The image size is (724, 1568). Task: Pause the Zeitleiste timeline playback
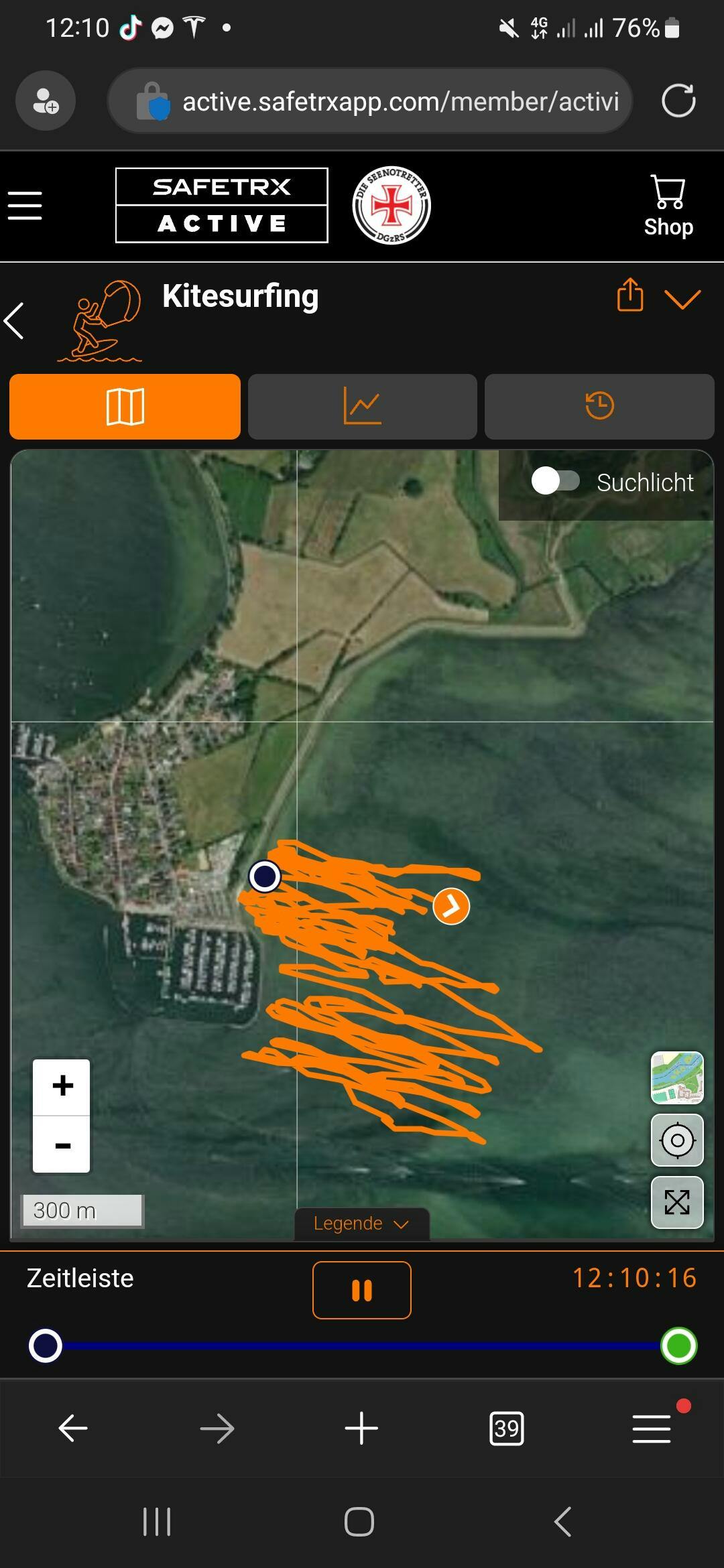click(361, 1290)
